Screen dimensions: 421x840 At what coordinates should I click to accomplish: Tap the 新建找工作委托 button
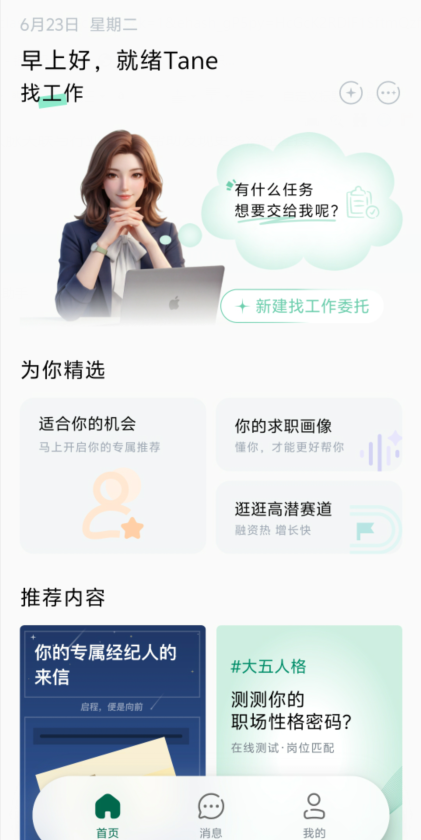[302, 306]
